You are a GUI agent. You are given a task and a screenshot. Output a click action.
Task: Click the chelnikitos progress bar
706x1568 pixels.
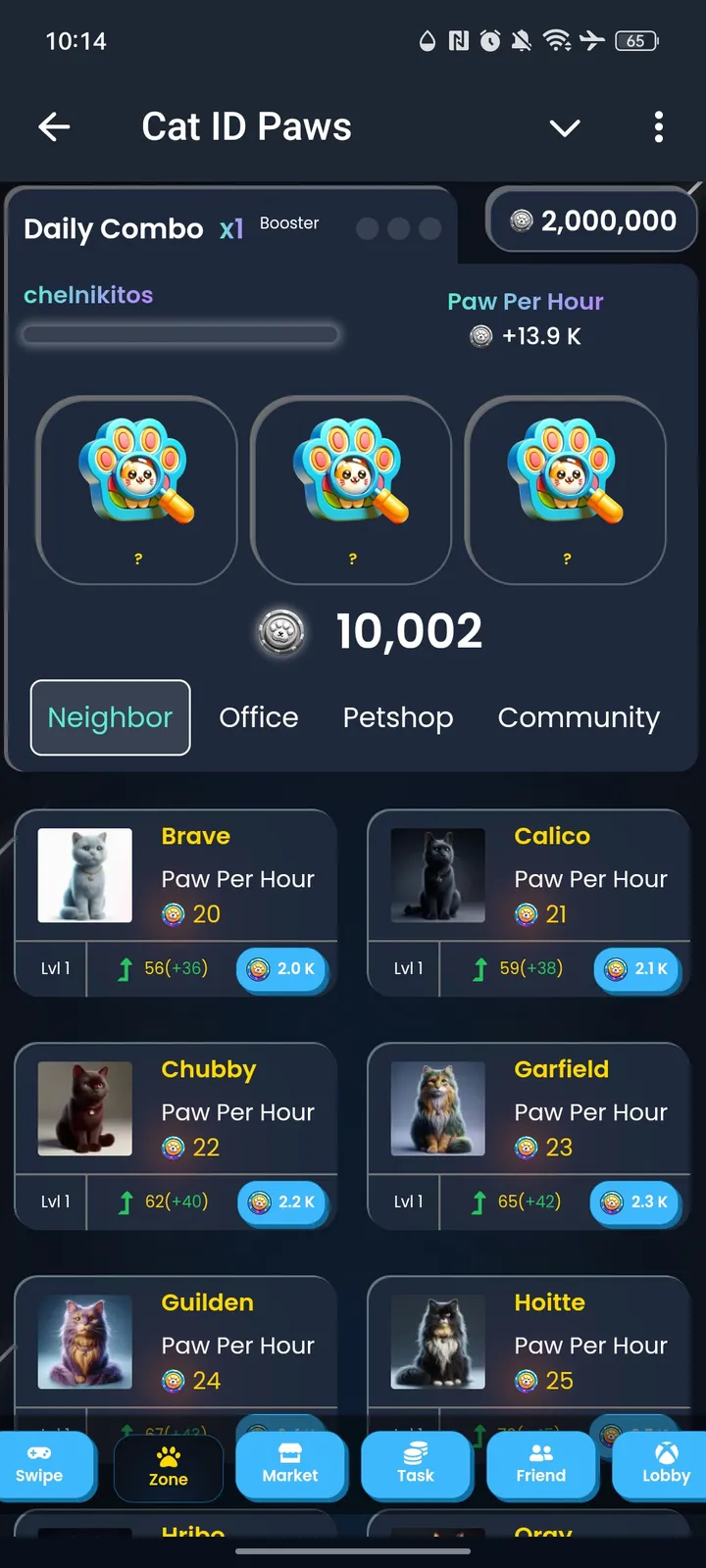[179, 335]
